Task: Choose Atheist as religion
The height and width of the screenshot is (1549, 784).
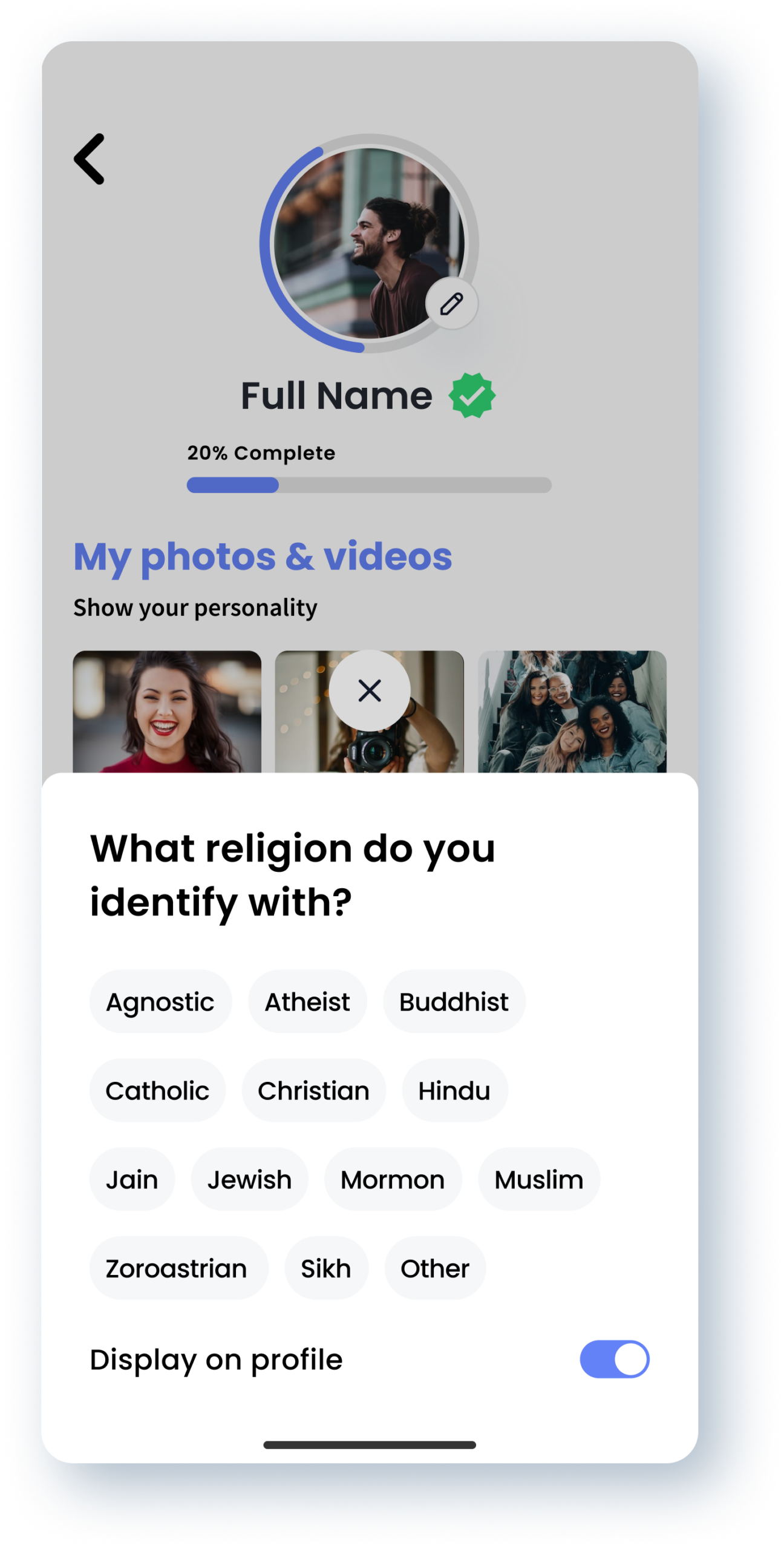Action: coord(307,1002)
